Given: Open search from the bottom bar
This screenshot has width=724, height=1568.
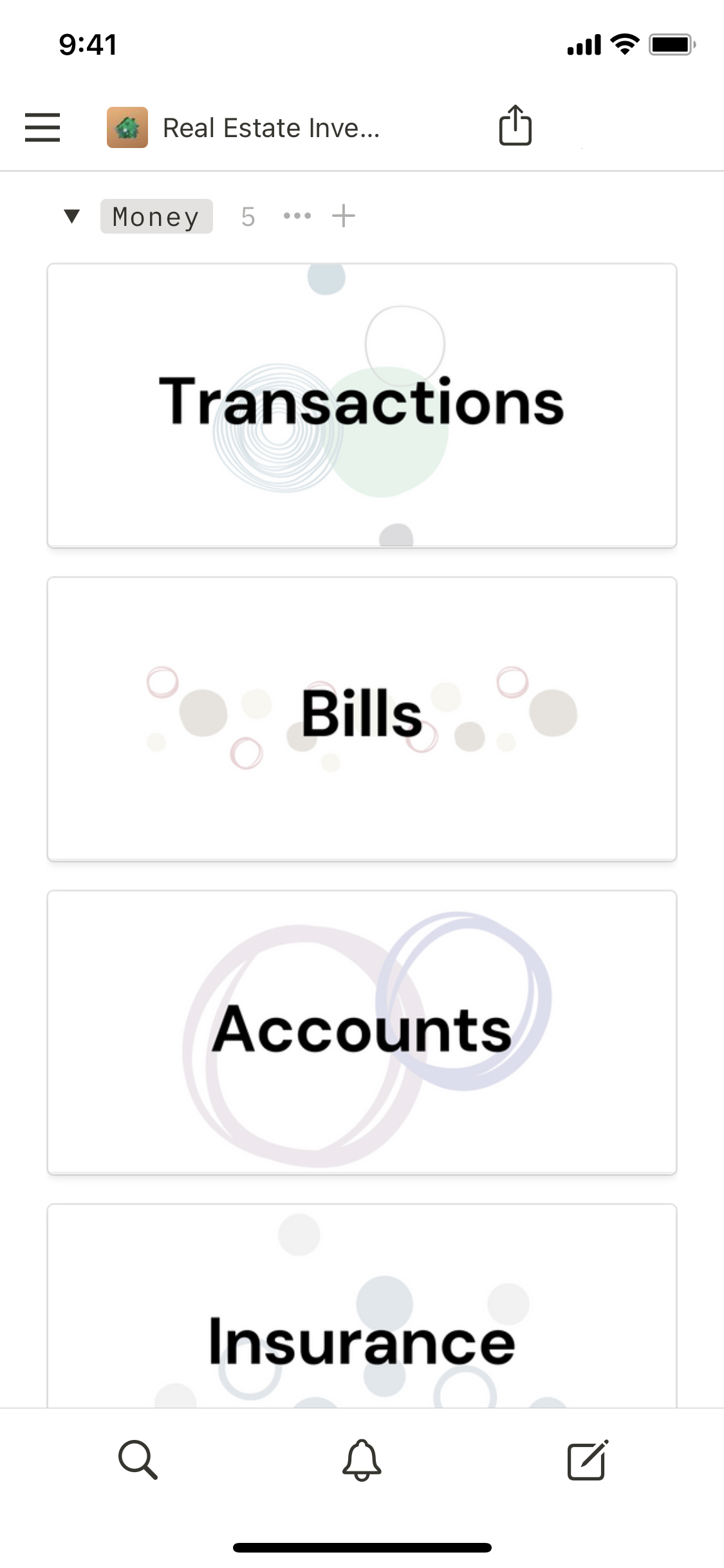Looking at the screenshot, I should [138, 1460].
